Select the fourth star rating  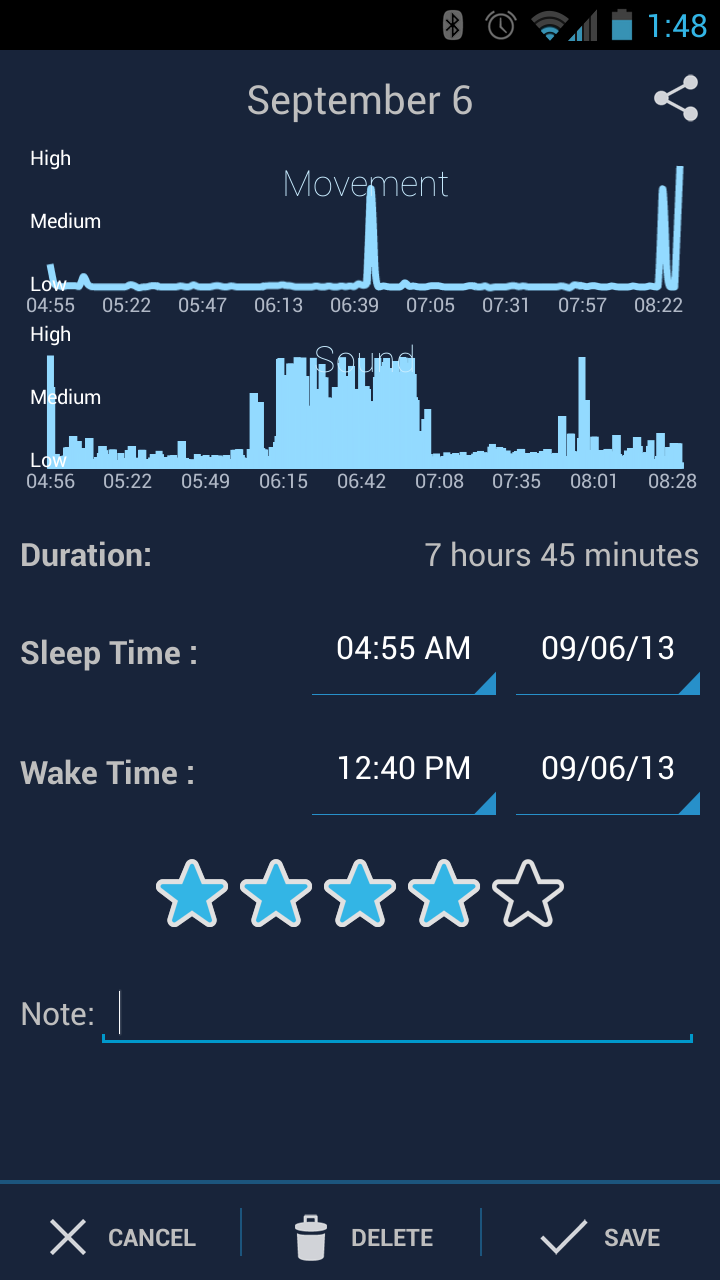point(444,894)
